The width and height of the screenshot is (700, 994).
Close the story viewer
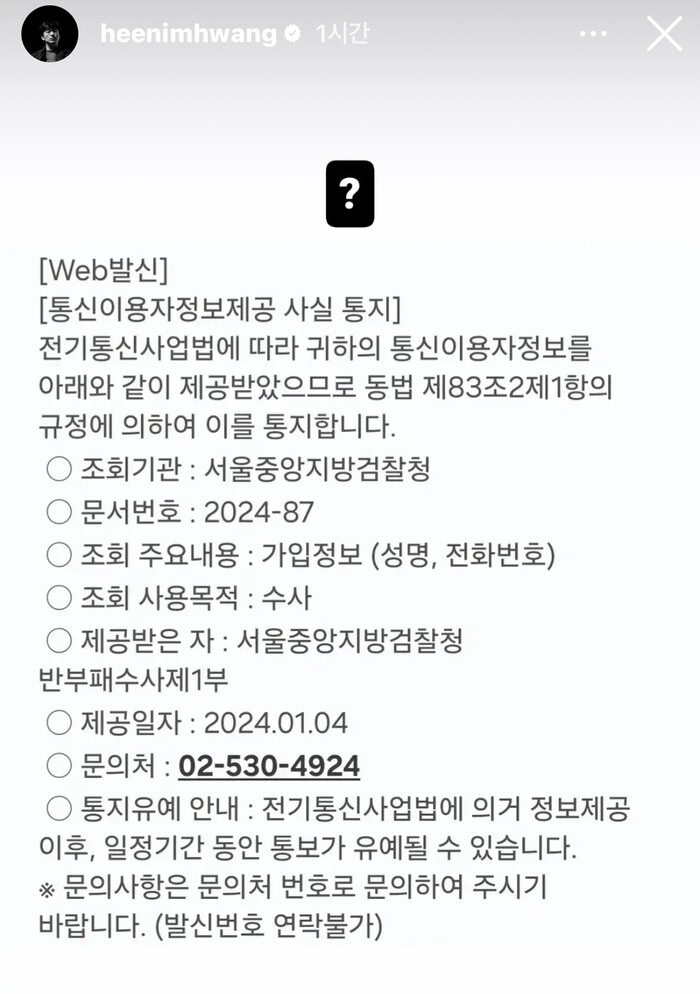click(664, 34)
